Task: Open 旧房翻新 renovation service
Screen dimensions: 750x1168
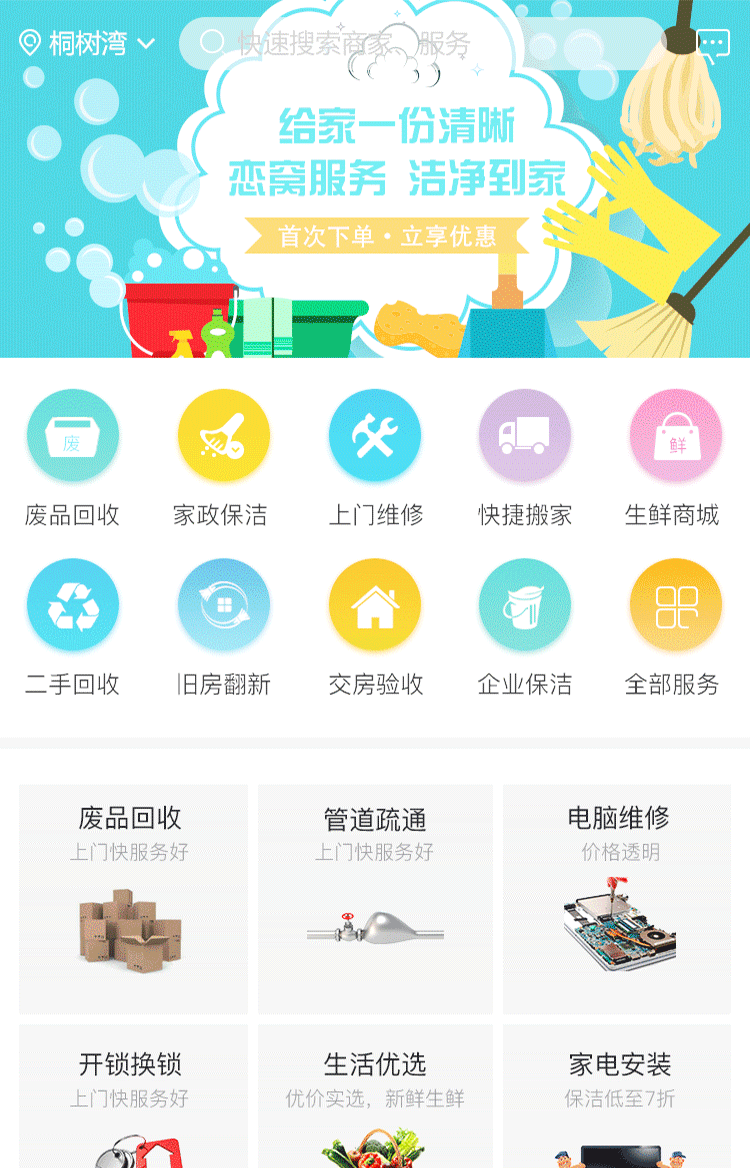Action: click(x=223, y=606)
